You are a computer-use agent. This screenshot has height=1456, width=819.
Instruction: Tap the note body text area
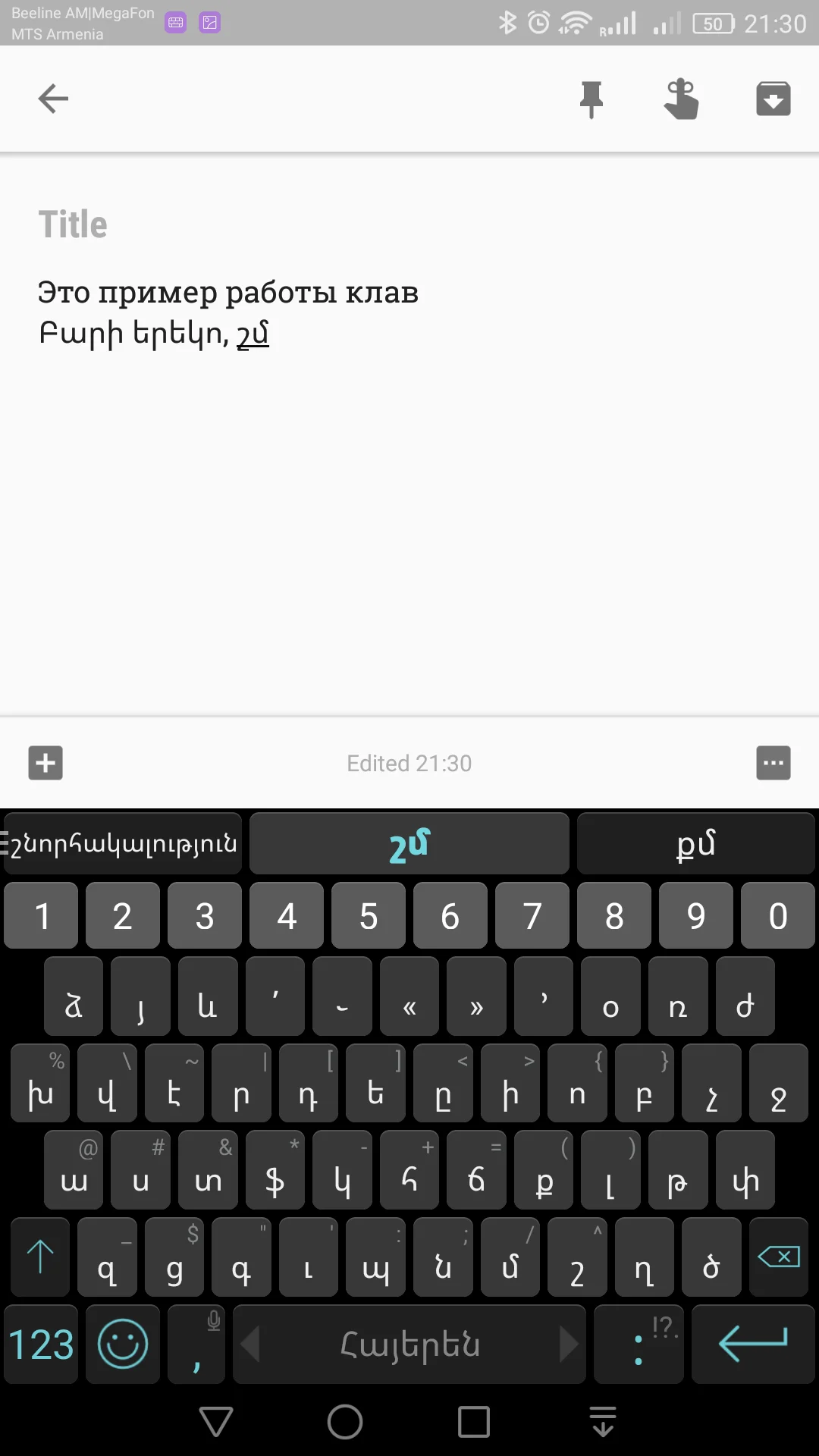coord(409,493)
